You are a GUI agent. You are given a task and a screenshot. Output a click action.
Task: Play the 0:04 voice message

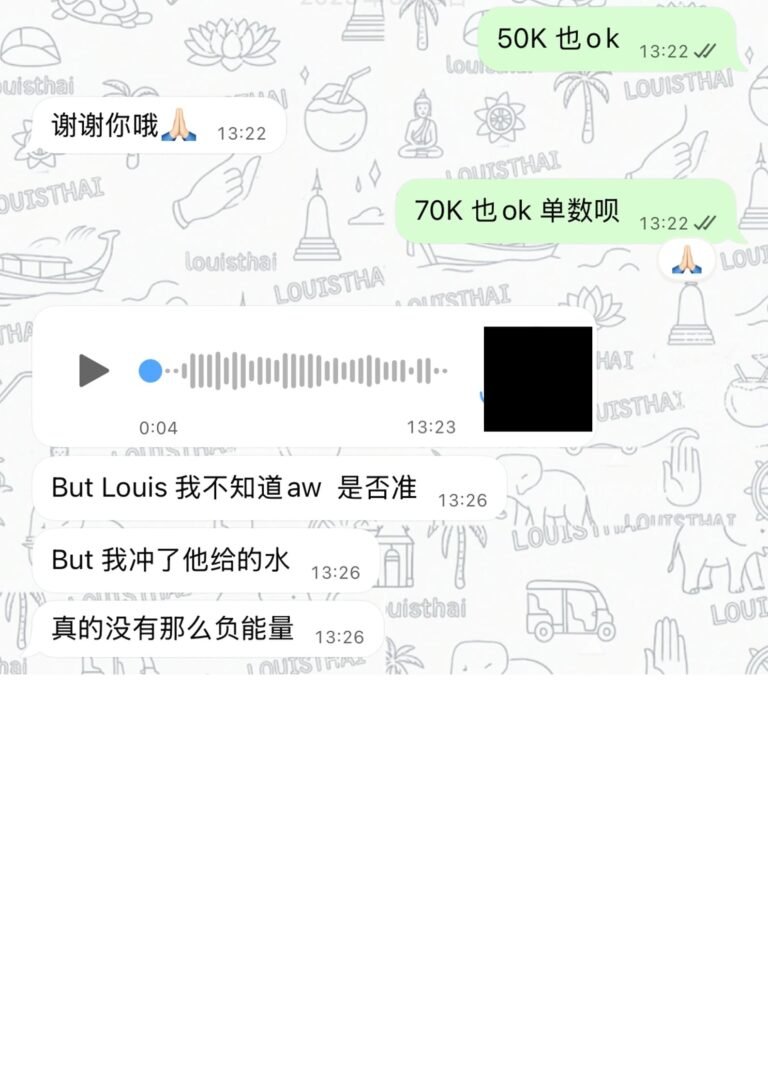pyautogui.click(x=94, y=371)
